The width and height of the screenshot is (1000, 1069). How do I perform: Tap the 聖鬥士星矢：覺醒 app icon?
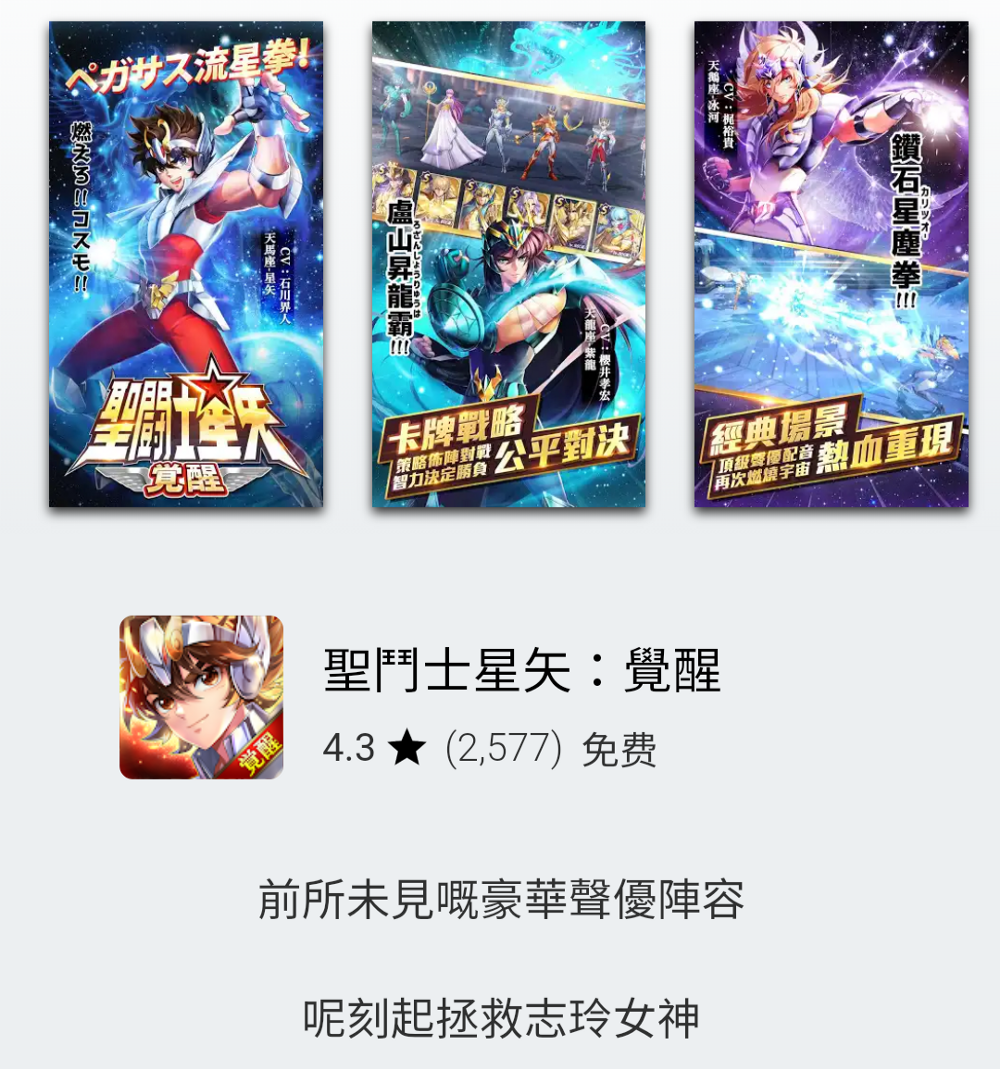pos(201,697)
